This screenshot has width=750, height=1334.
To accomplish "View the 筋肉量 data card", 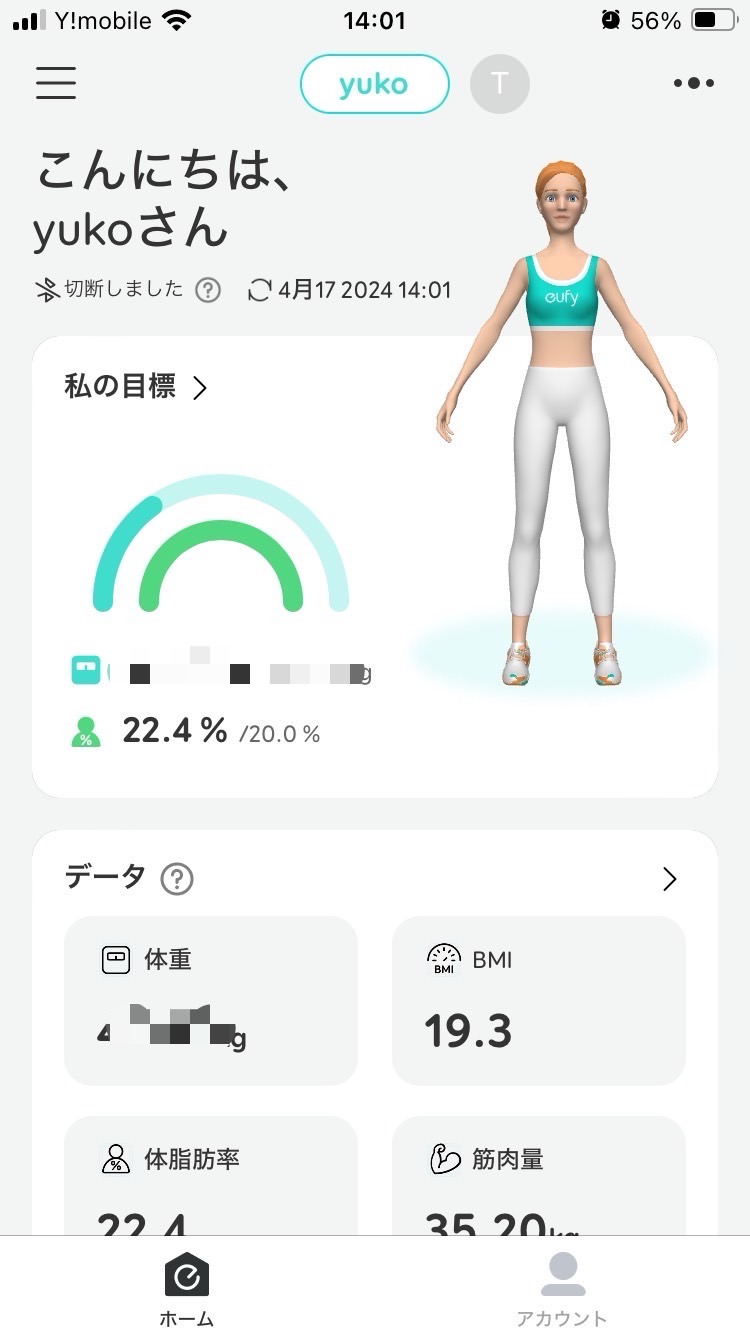I will click(x=538, y=1180).
